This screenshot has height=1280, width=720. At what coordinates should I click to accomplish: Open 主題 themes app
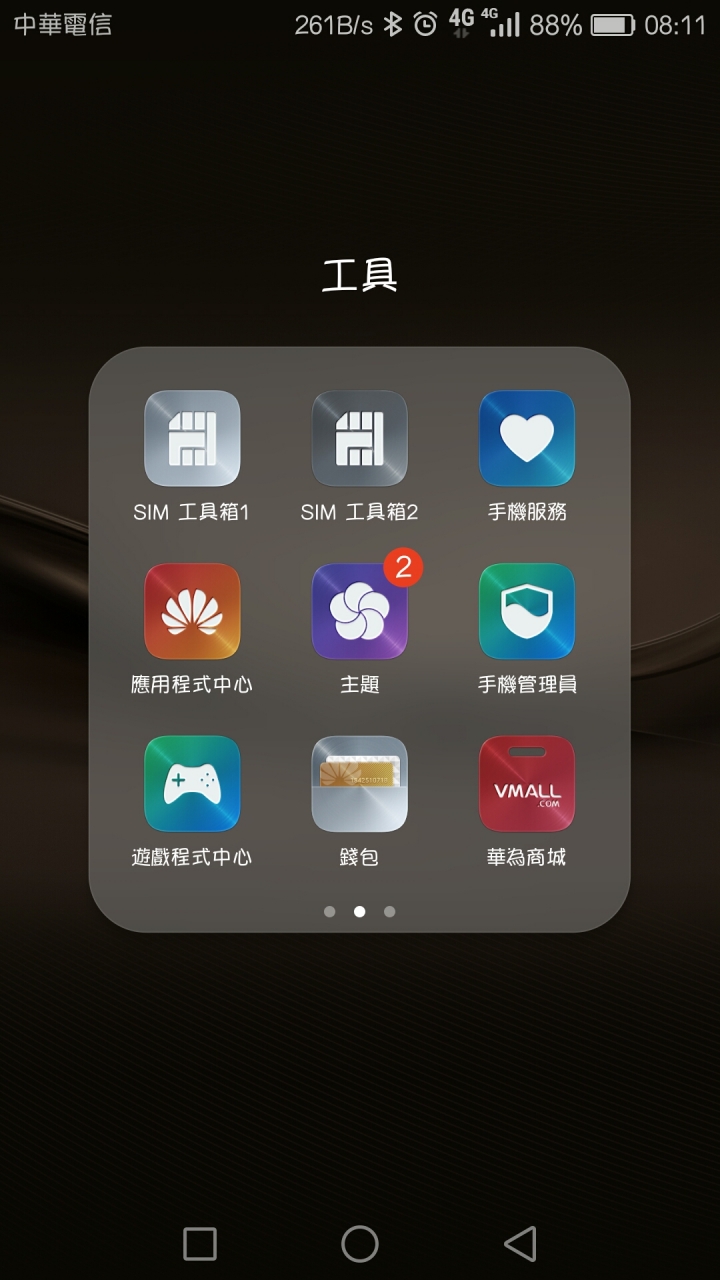click(359, 612)
